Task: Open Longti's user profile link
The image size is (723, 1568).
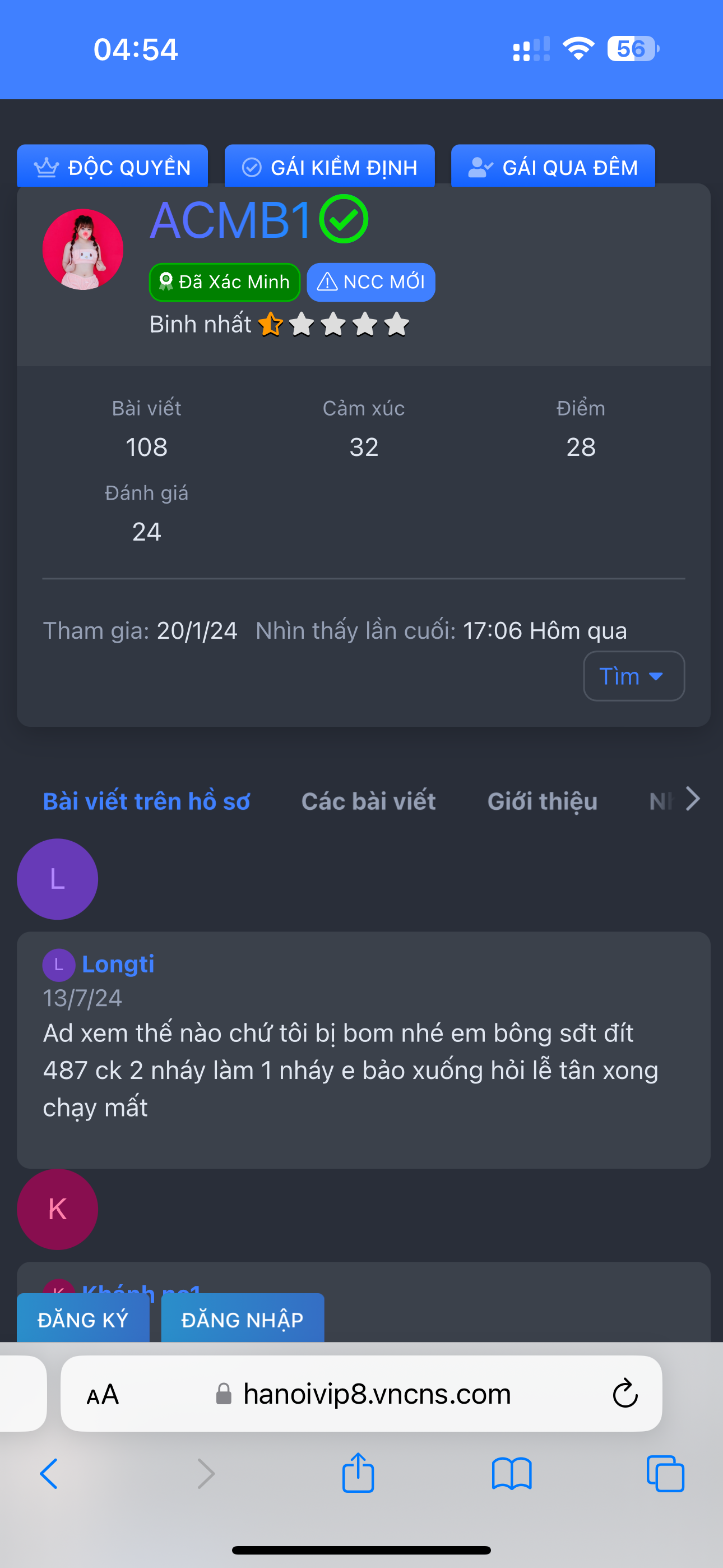Action: pos(118,964)
